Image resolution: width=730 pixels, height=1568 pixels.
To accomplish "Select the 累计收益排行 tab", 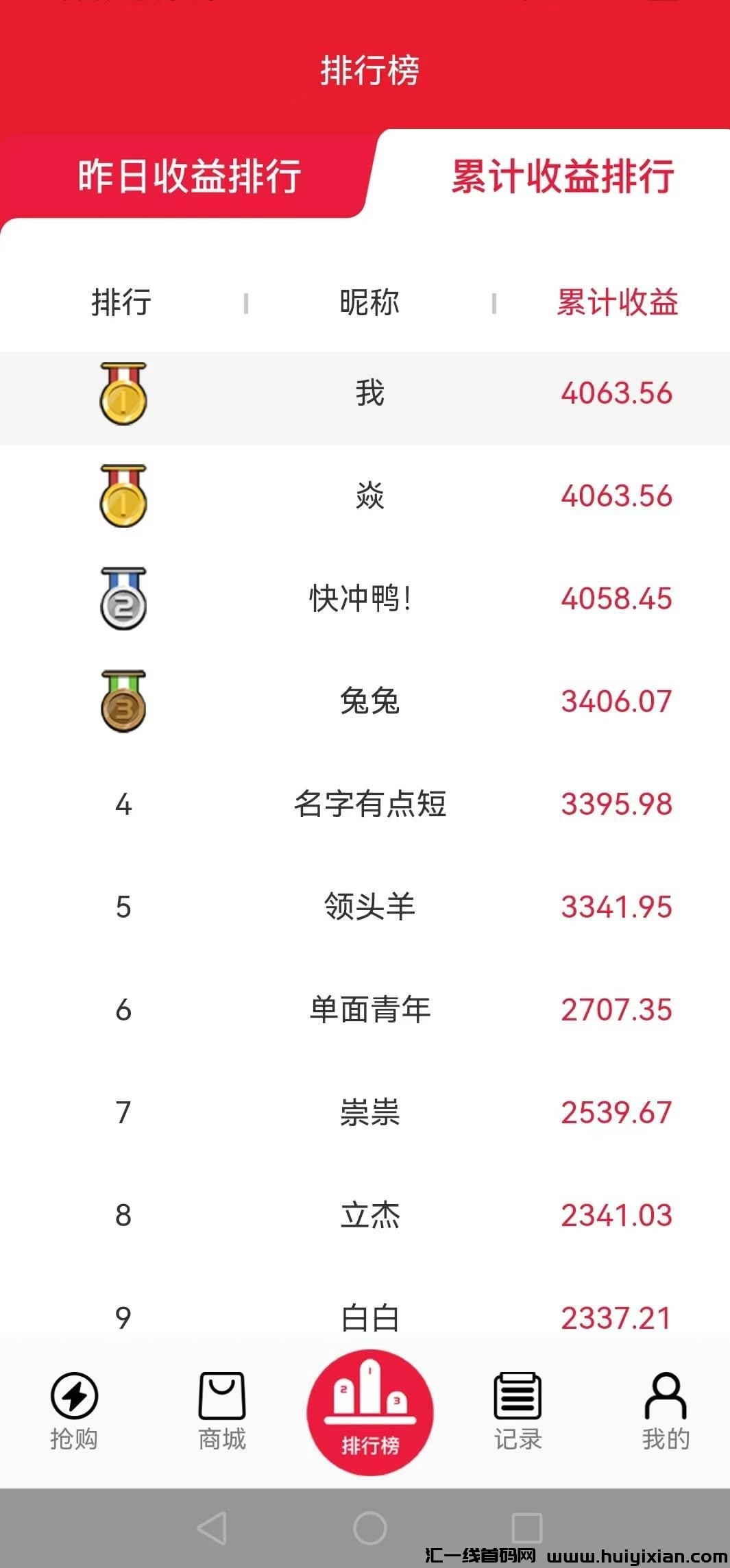I will point(562,175).
